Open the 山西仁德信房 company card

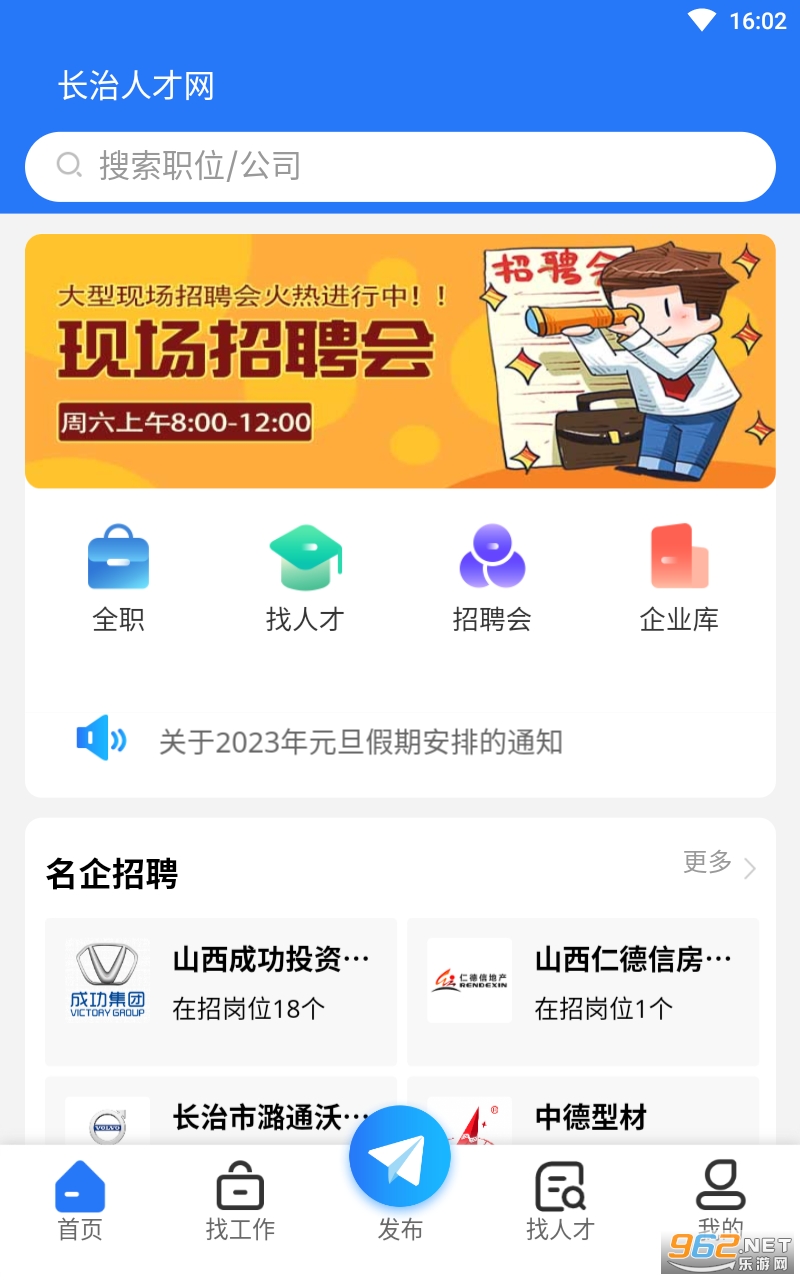pos(582,991)
